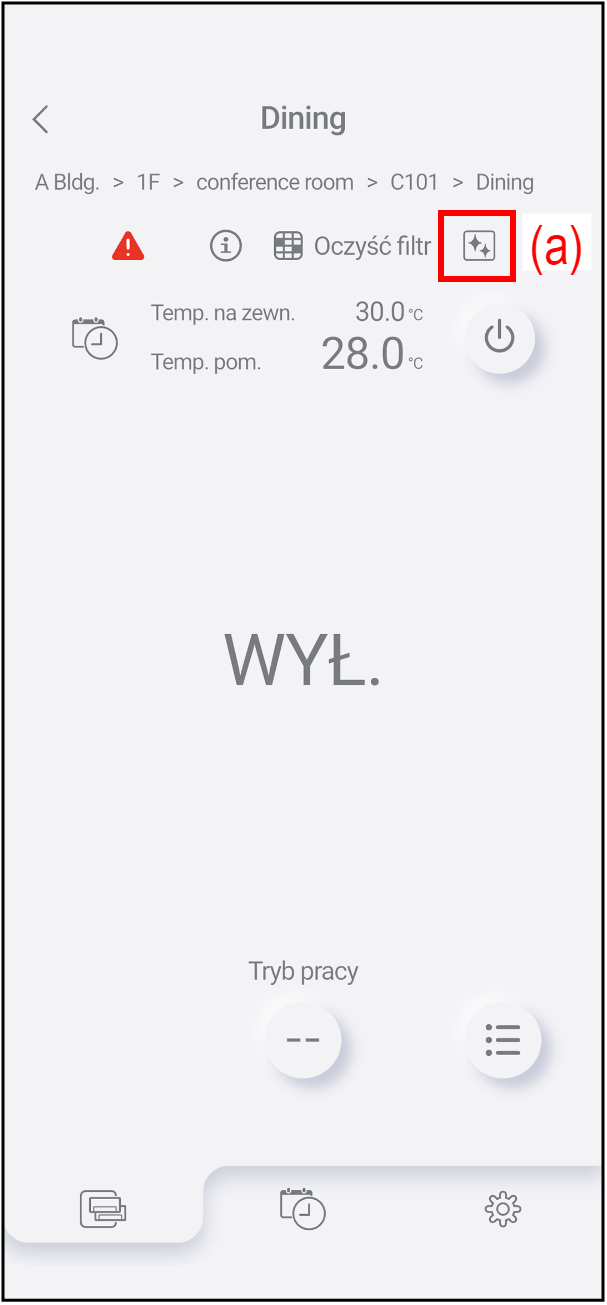Open the sparkle icon marked (a)

(479, 246)
